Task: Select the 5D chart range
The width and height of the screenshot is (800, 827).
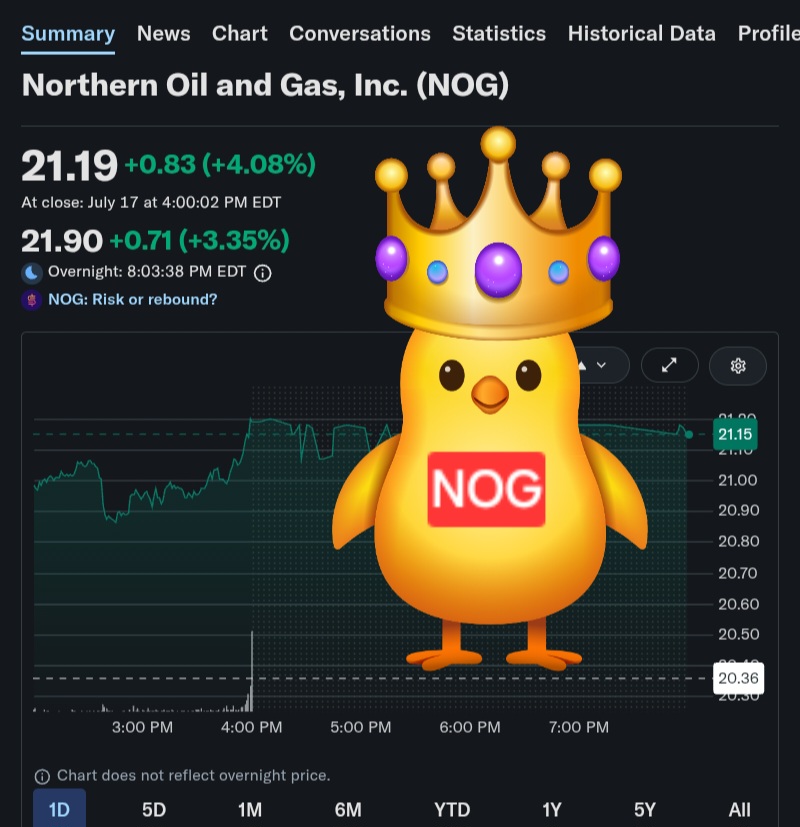Action: pos(153,810)
